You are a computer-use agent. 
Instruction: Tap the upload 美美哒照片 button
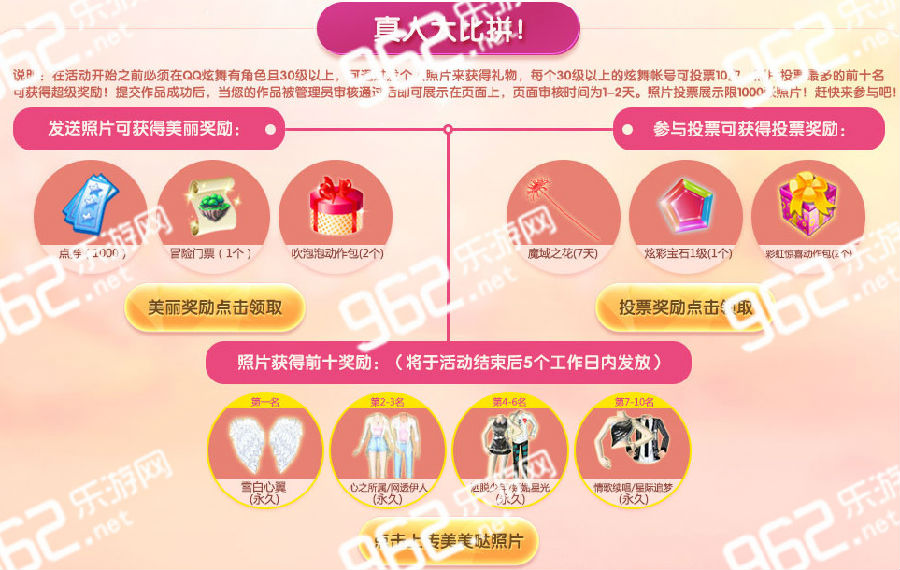[x=448, y=540]
